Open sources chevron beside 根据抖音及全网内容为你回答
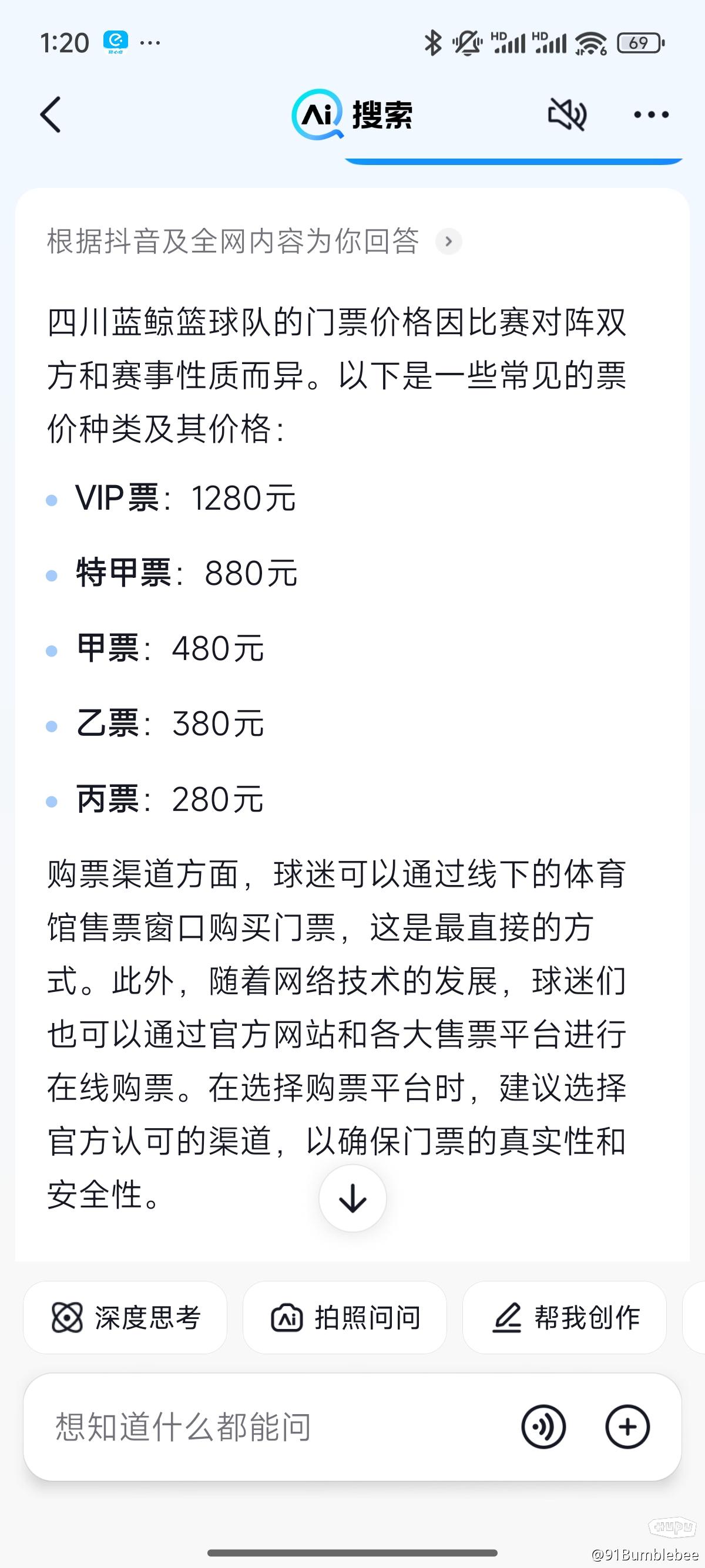705x1568 pixels. pos(449,241)
